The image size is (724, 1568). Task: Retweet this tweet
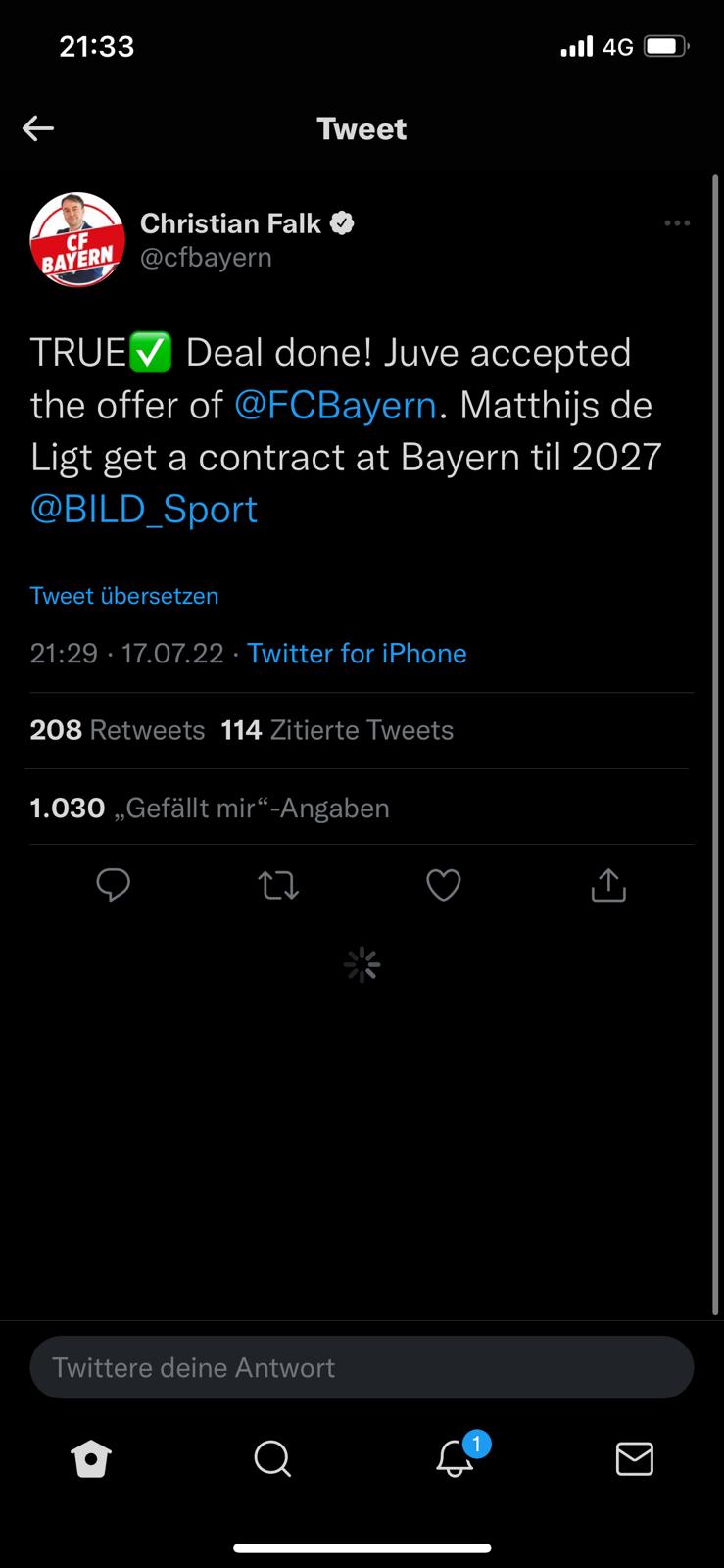point(278,886)
